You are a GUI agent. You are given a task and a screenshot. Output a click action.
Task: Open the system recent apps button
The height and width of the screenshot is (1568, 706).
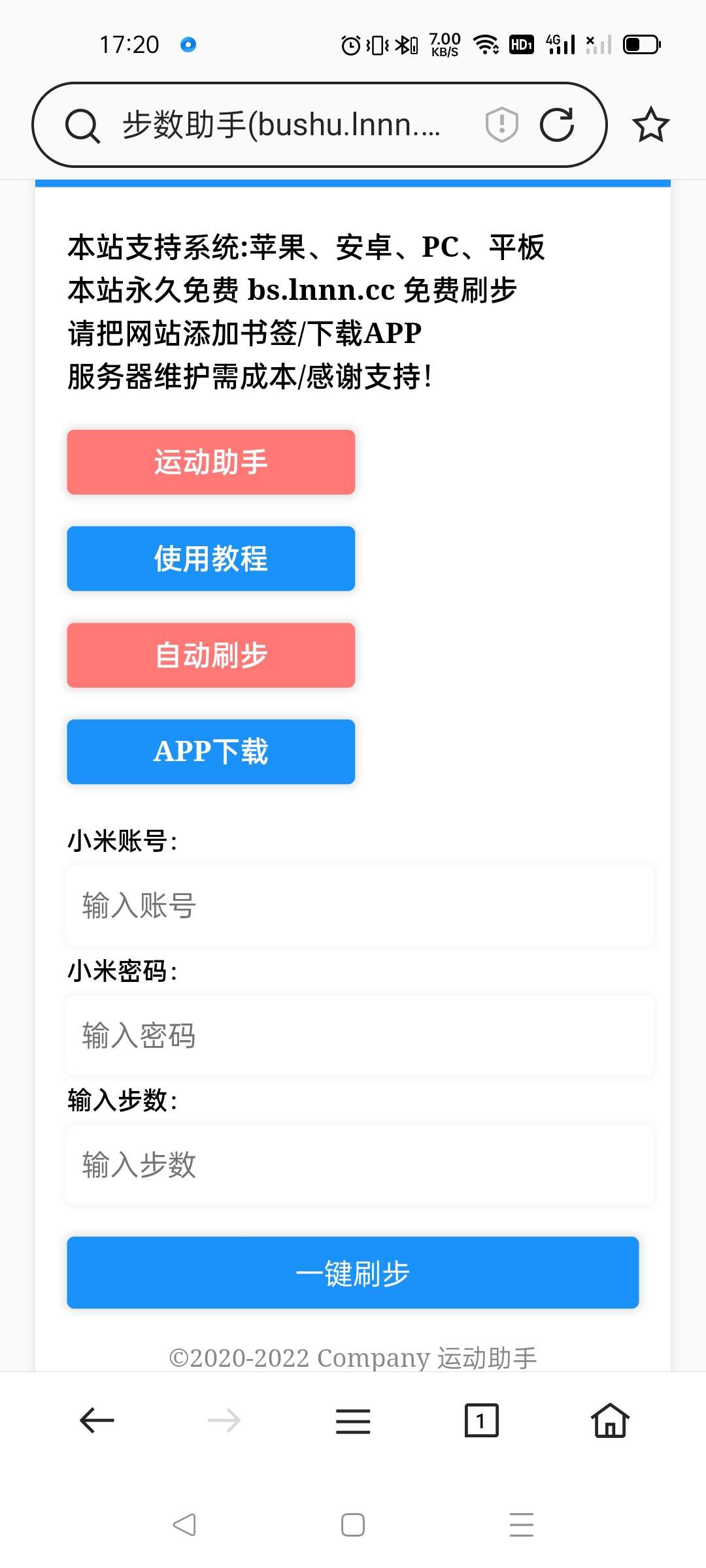(522, 1525)
